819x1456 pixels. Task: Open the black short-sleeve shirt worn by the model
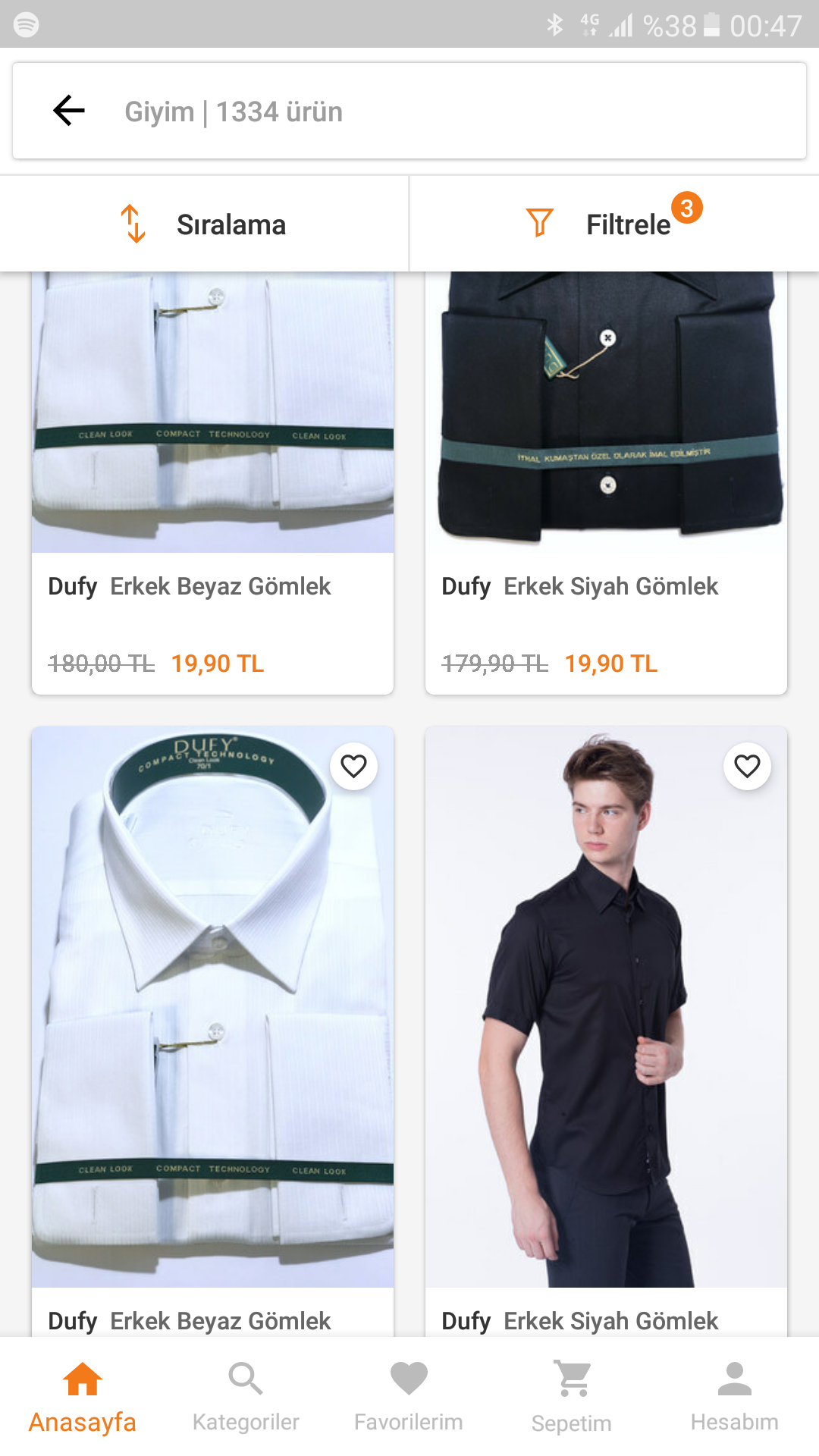606,1031
